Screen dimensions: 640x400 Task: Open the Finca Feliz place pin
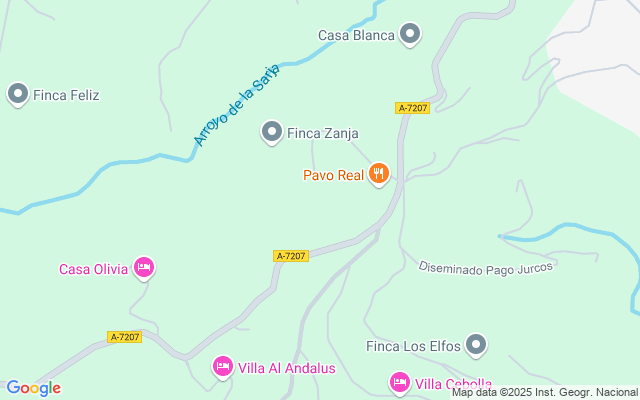tap(17, 95)
